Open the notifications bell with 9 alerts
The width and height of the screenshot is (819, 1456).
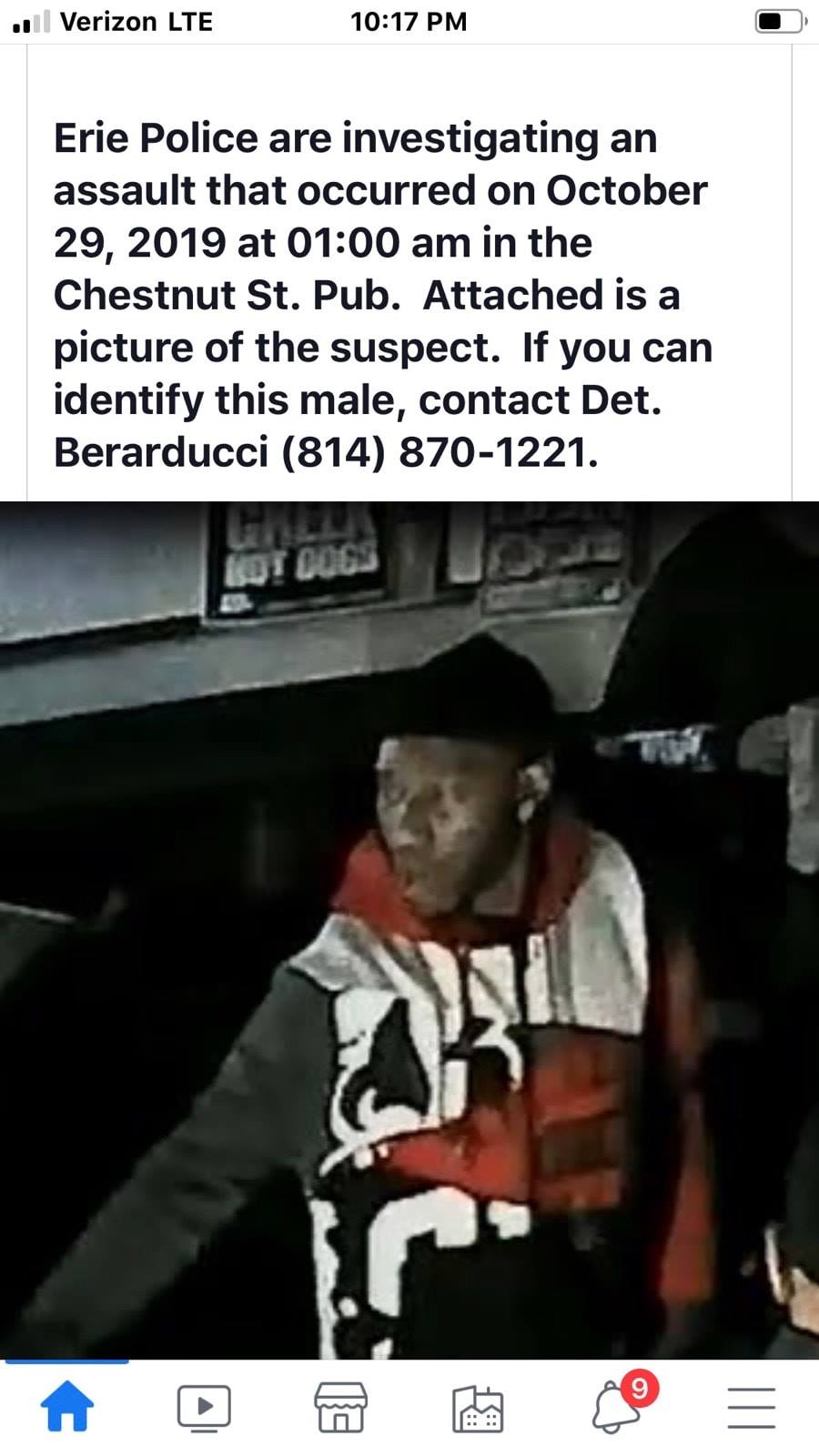(x=616, y=1408)
